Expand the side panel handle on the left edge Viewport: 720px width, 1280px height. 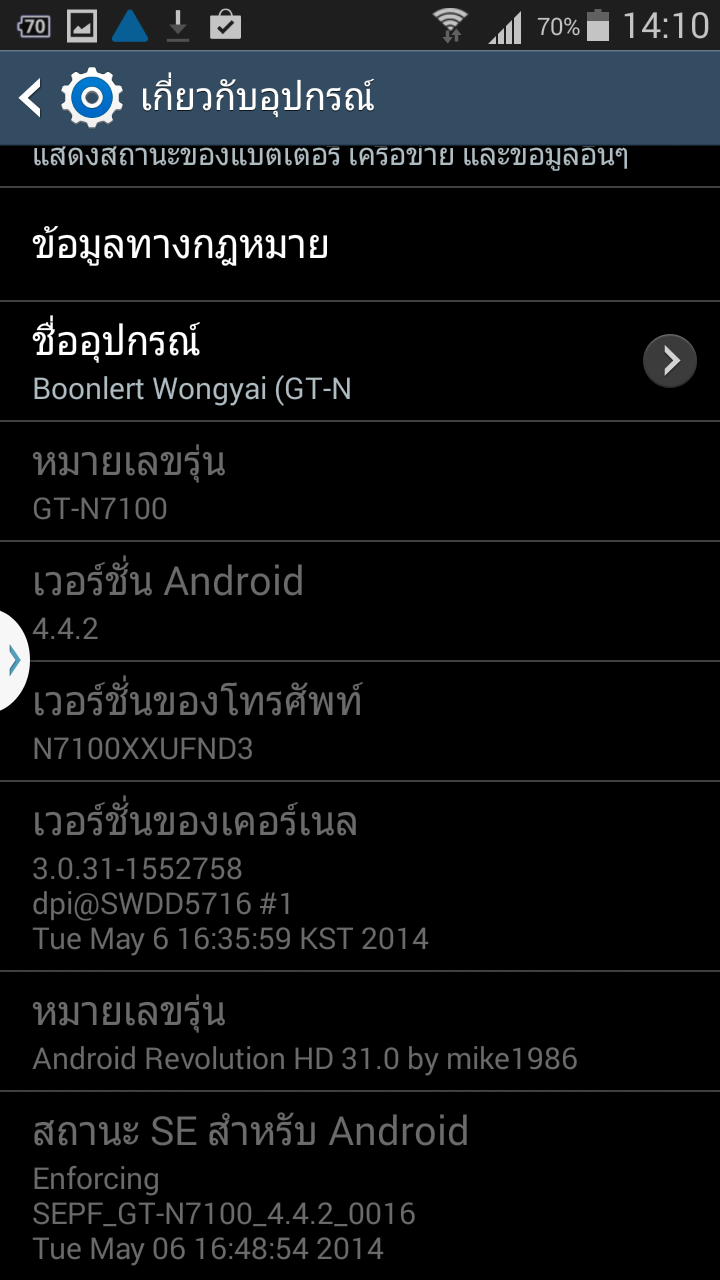click(x=13, y=660)
